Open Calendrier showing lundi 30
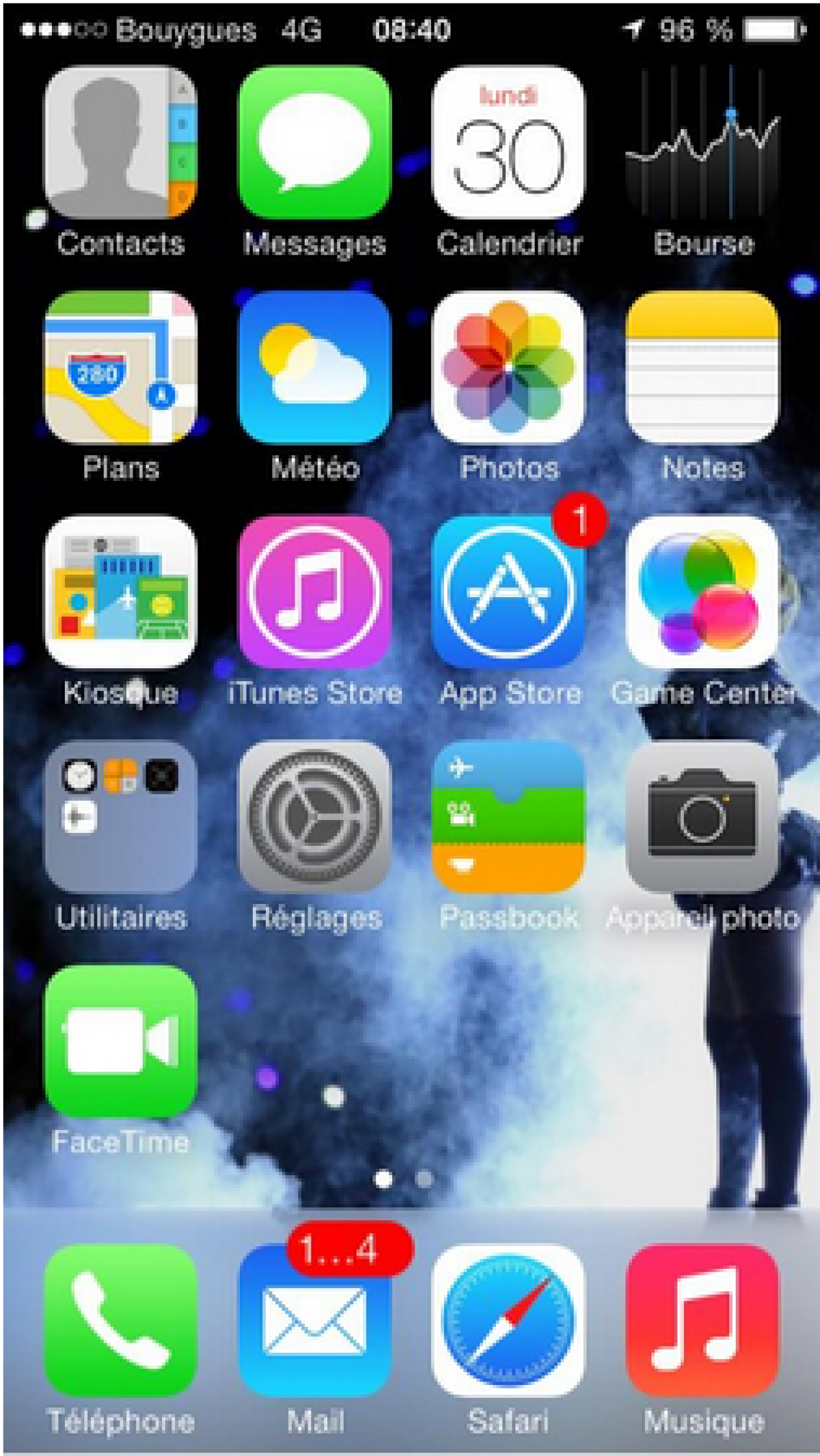This screenshot has height=1456, width=820. pyautogui.click(x=508, y=142)
